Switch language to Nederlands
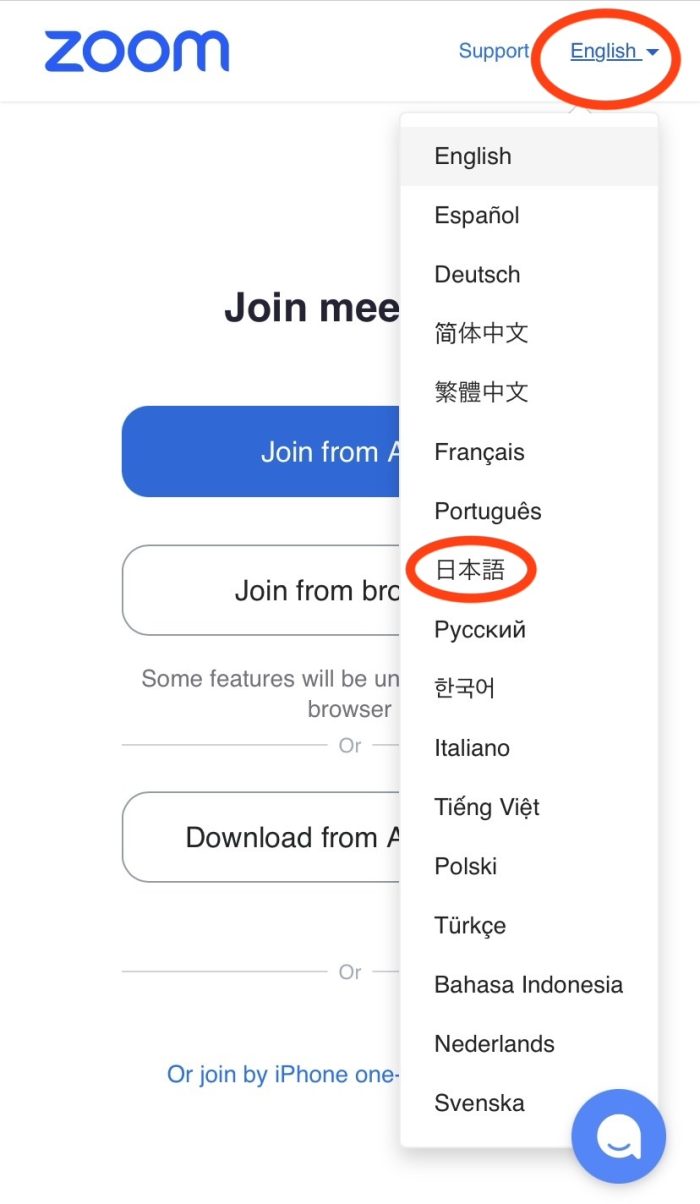This screenshot has width=700, height=1204. (x=494, y=1043)
